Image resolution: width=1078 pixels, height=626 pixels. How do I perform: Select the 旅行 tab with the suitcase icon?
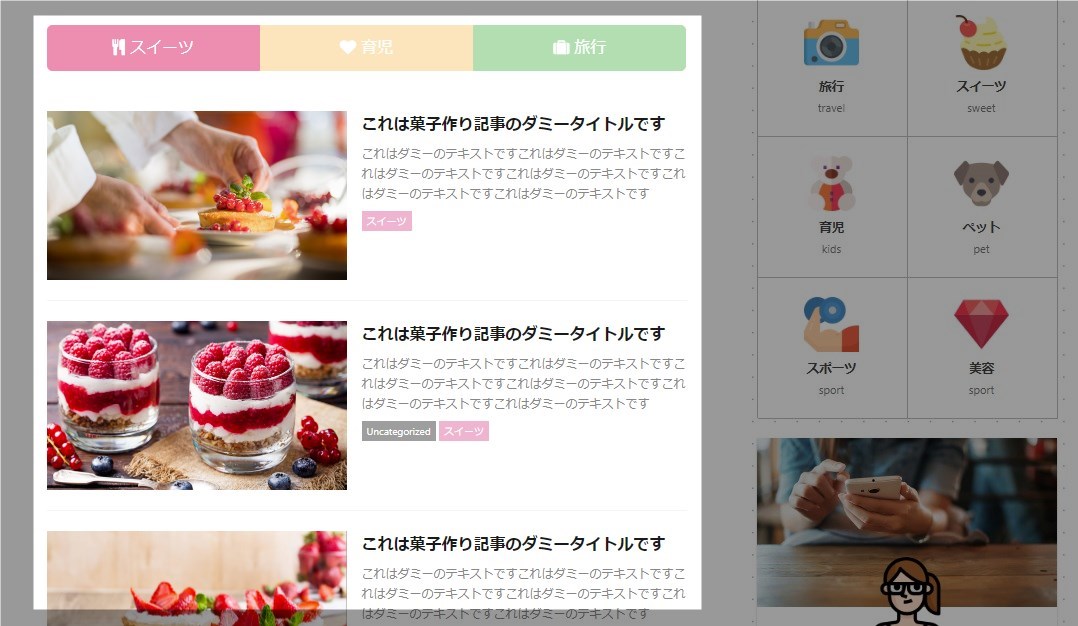579,48
